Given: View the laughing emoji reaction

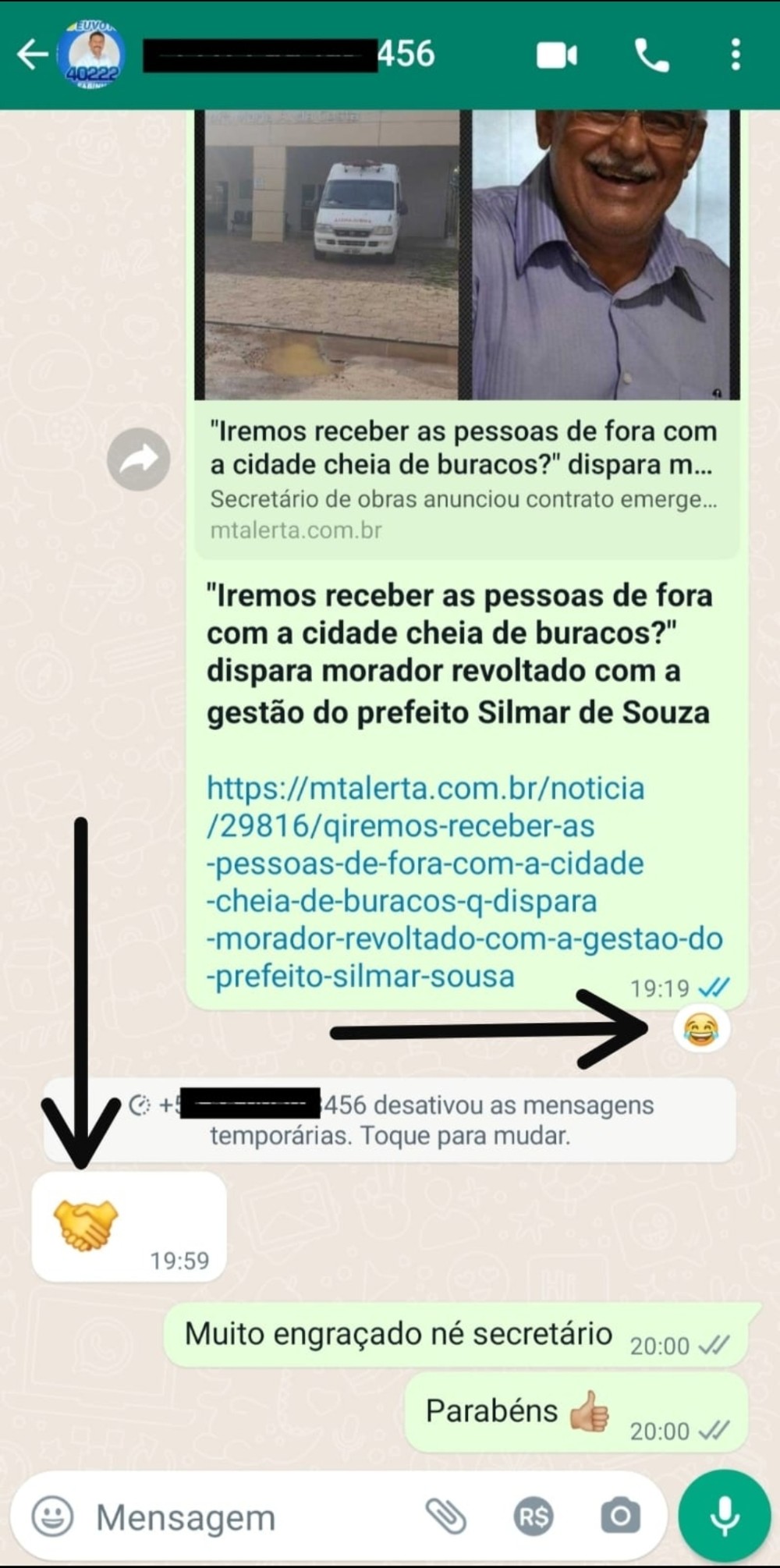Looking at the screenshot, I should pyautogui.click(x=701, y=1029).
